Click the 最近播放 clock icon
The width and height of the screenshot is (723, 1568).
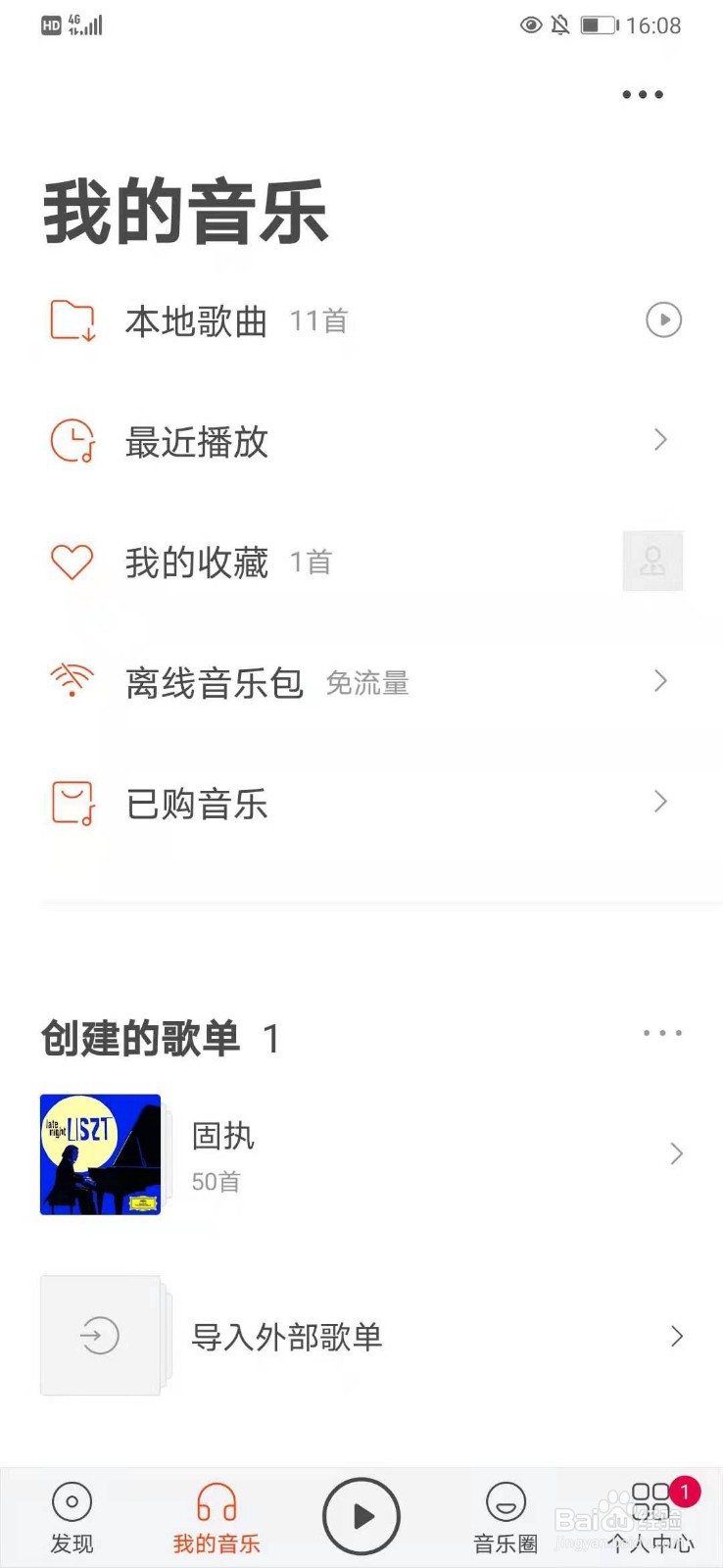[x=72, y=441]
